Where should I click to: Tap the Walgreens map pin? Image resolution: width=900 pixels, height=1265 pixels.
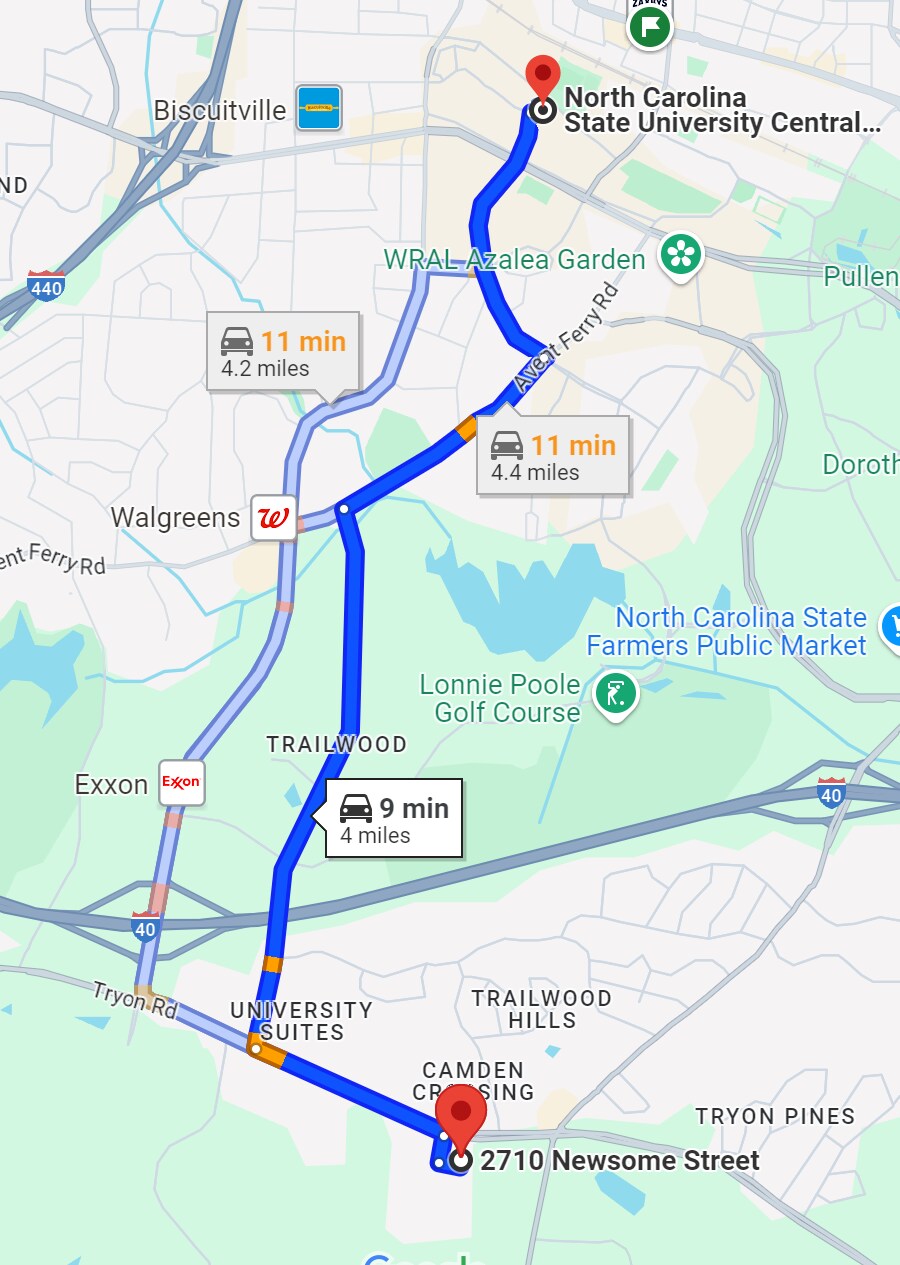coord(273,518)
